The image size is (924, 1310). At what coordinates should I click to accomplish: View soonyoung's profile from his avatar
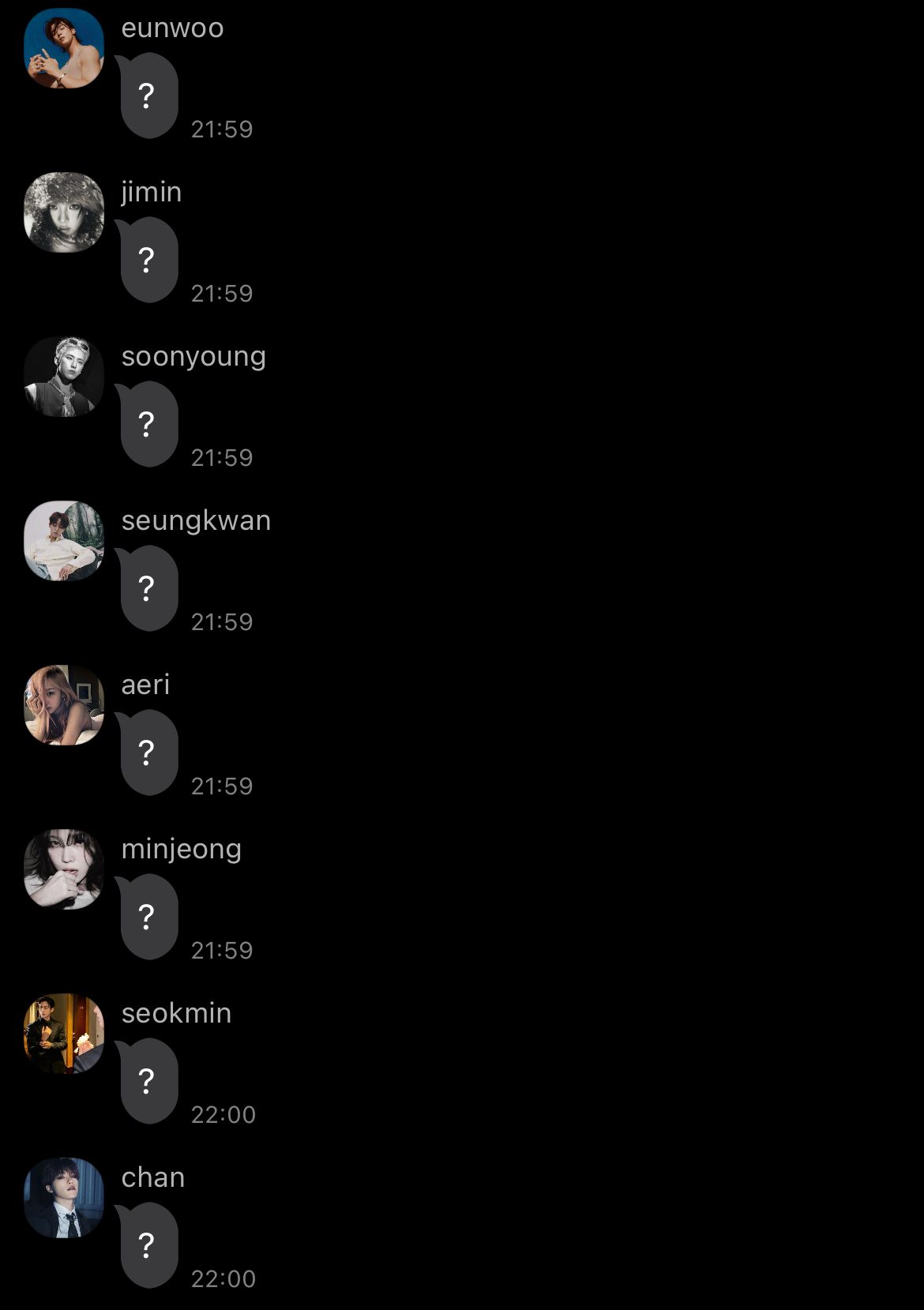(x=64, y=377)
